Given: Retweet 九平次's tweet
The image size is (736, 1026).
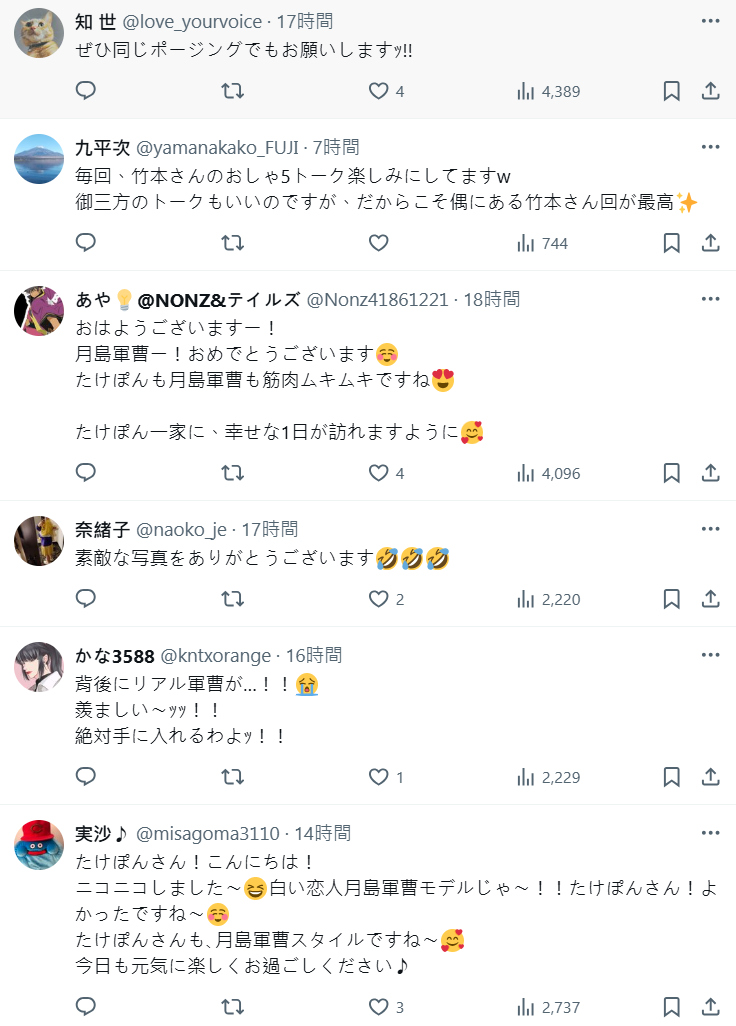Looking at the screenshot, I should click(x=232, y=243).
